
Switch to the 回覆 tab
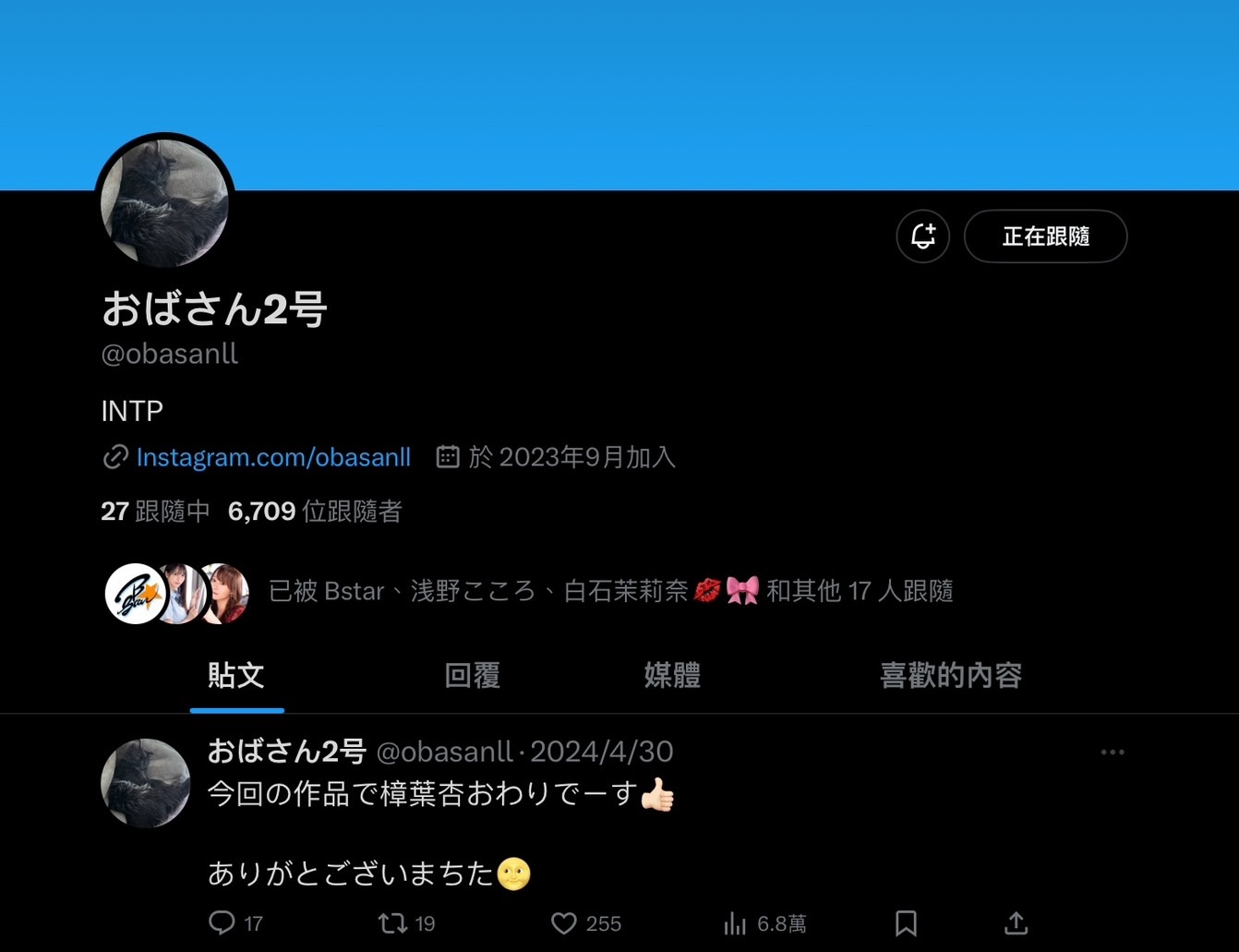tap(472, 676)
